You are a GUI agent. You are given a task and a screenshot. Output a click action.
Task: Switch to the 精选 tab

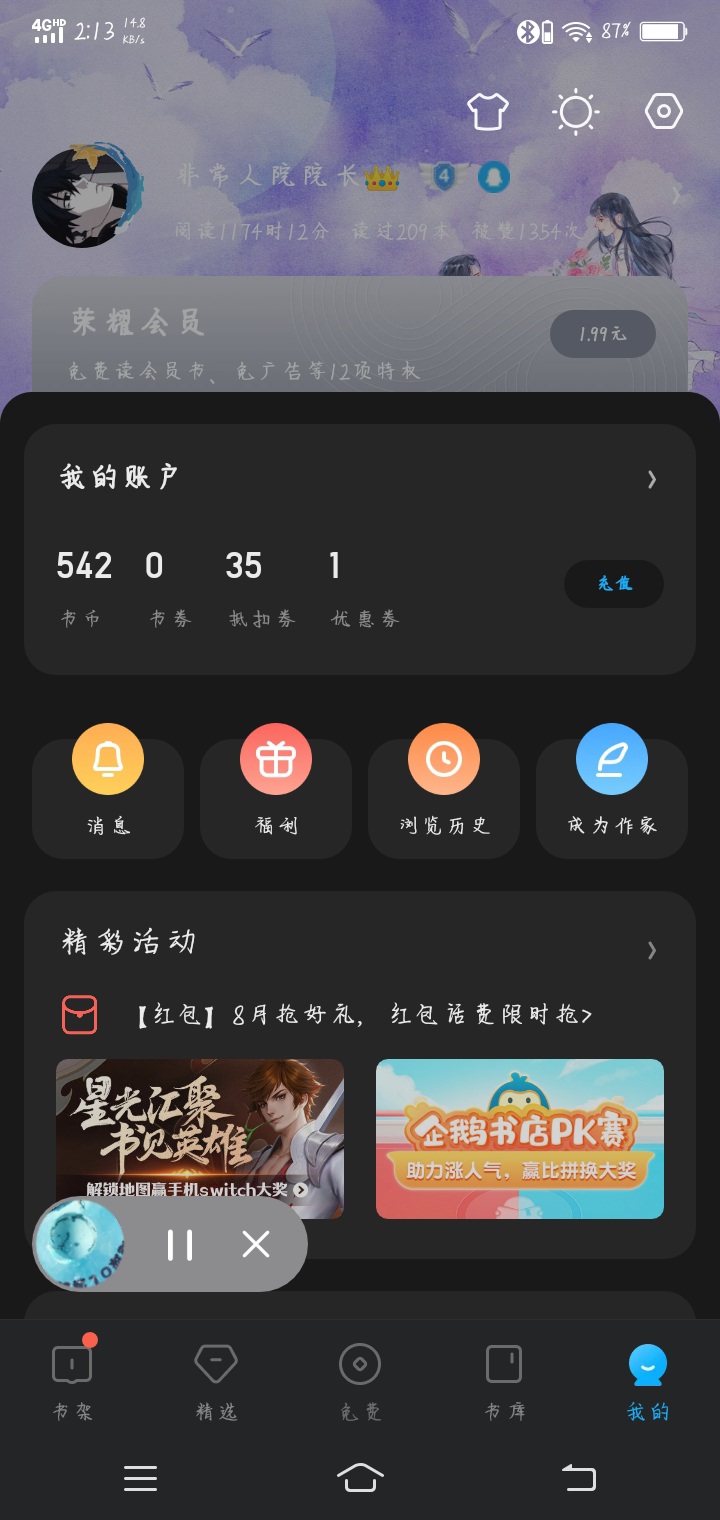(216, 1381)
